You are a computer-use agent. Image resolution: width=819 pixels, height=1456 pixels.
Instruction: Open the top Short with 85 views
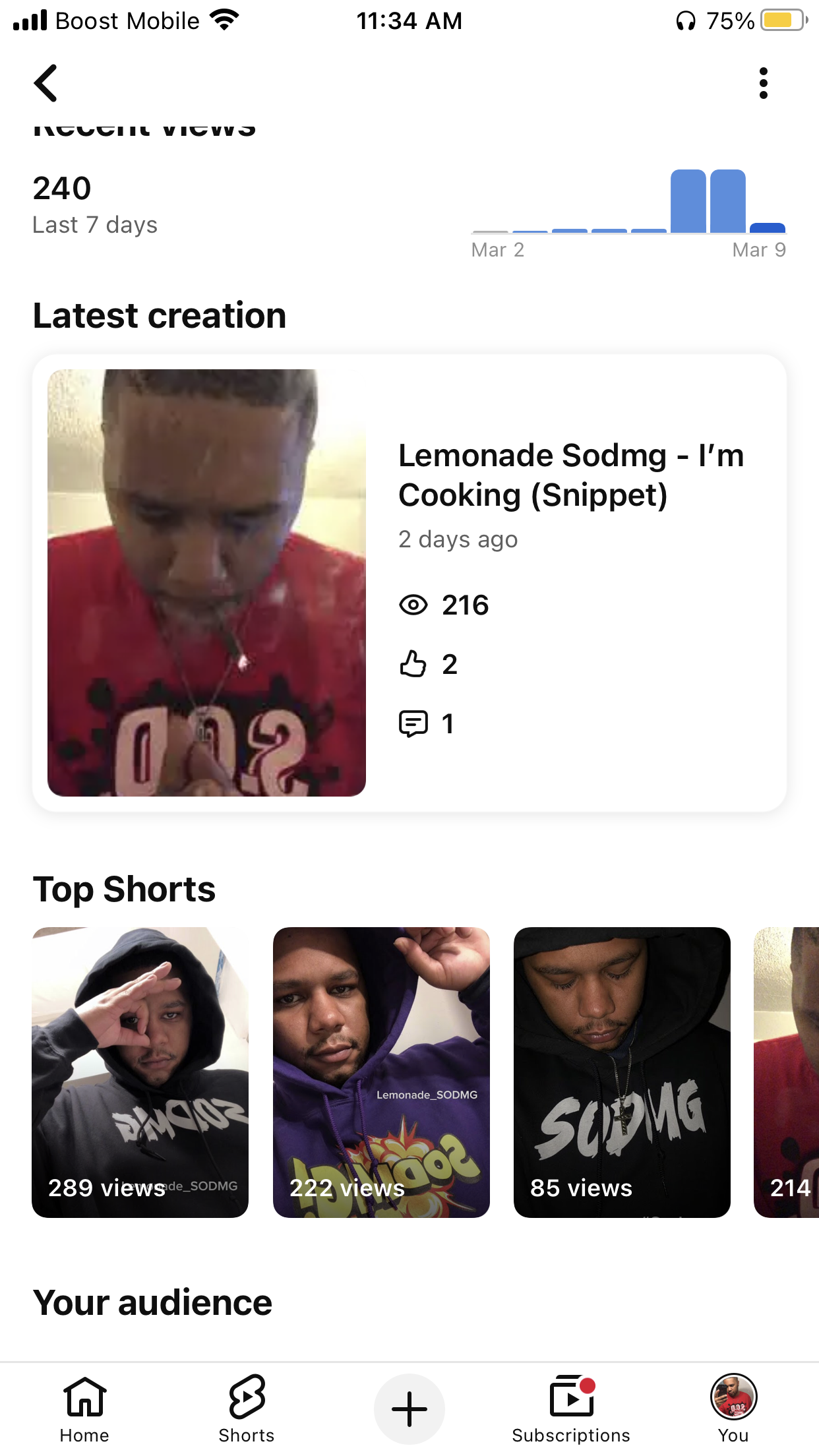[622, 1072]
